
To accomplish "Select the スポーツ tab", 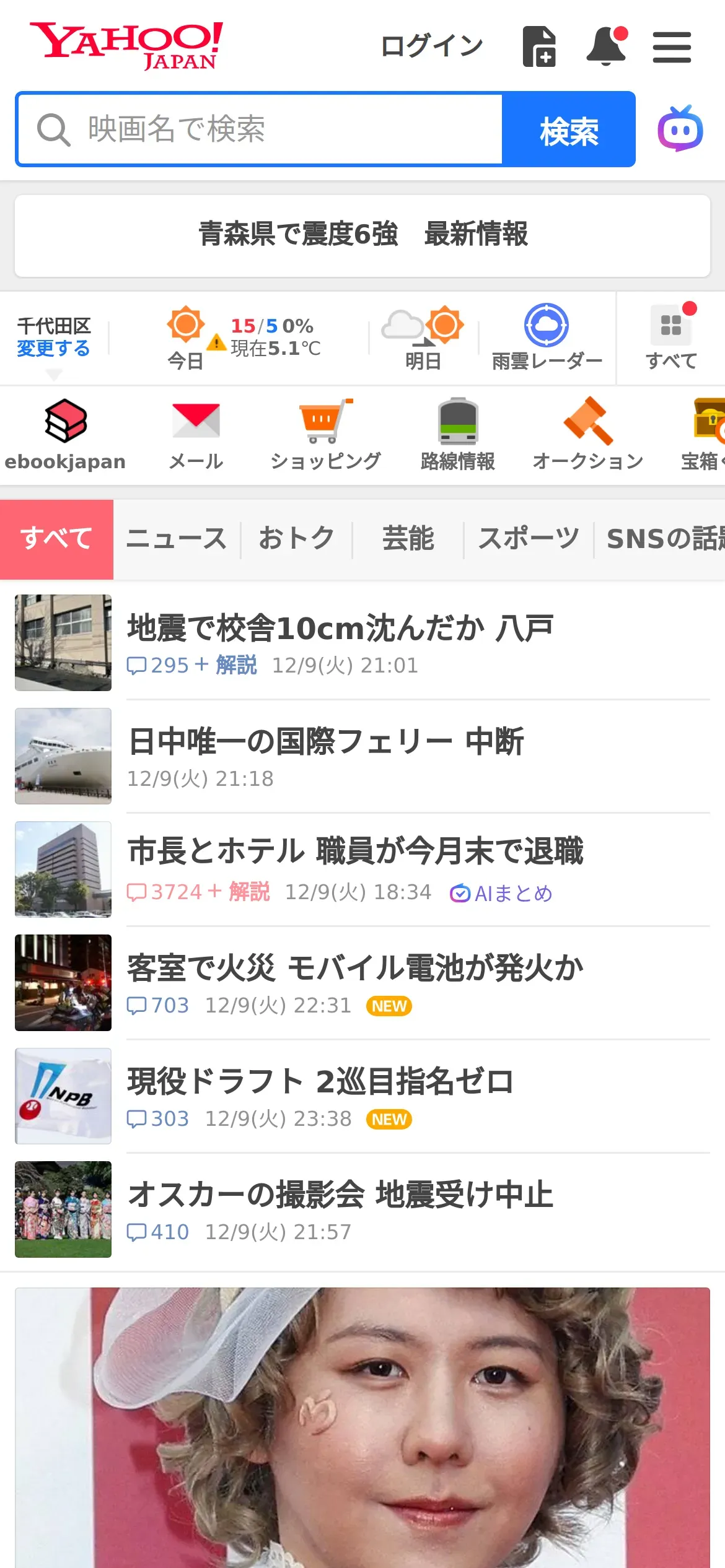I will pos(529,539).
